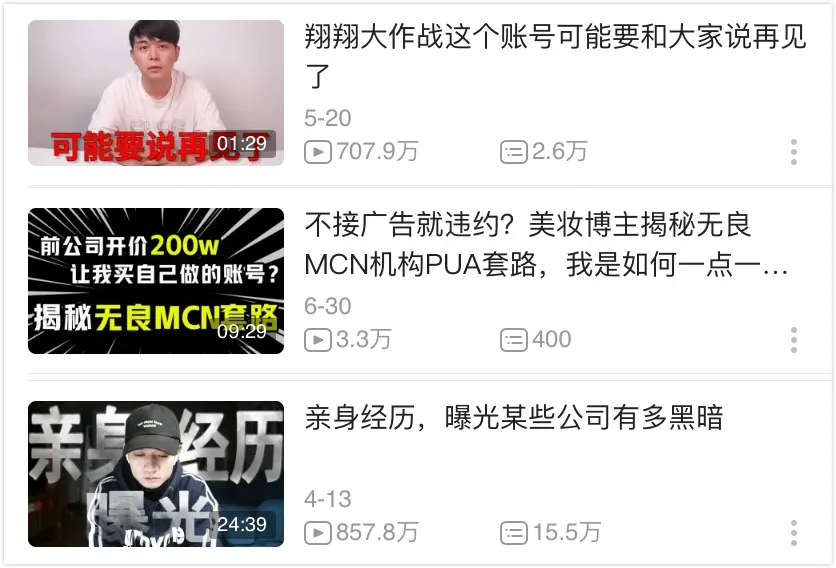
Task: Open more options for the 4-13 video
Action: 793,532
